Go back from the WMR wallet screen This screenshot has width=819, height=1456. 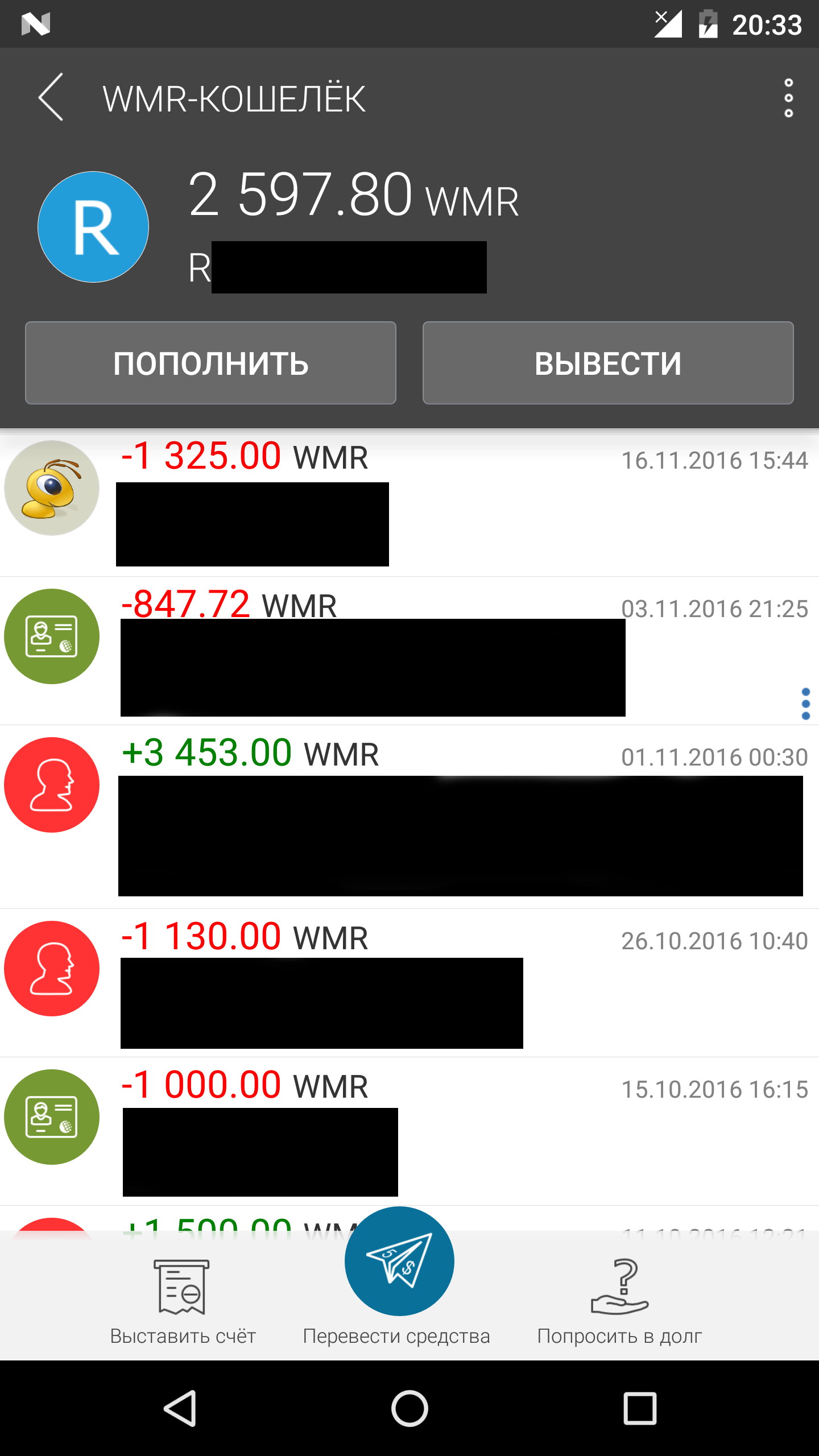tap(51, 97)
